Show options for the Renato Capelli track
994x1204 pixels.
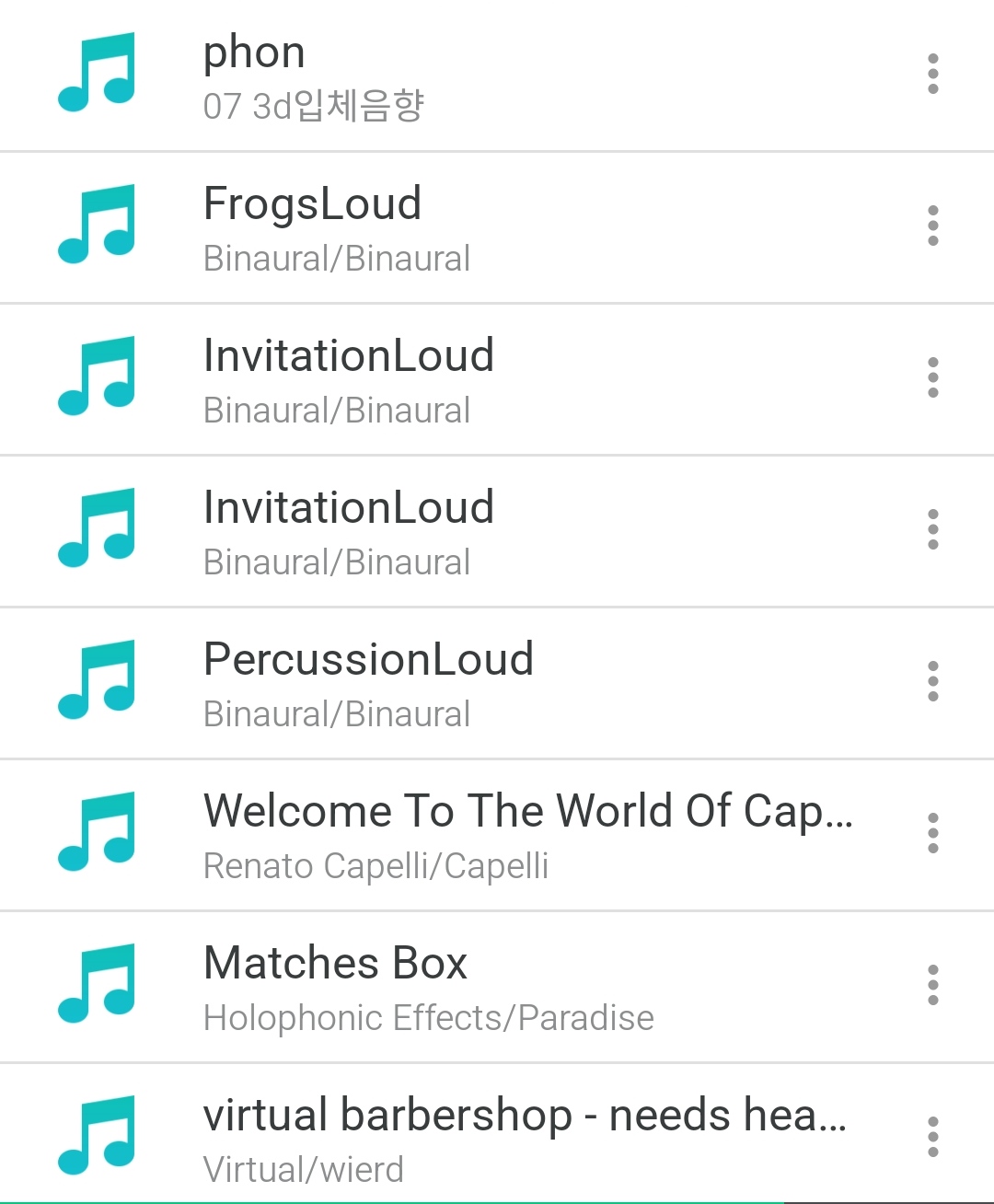(x=932, y=833)
